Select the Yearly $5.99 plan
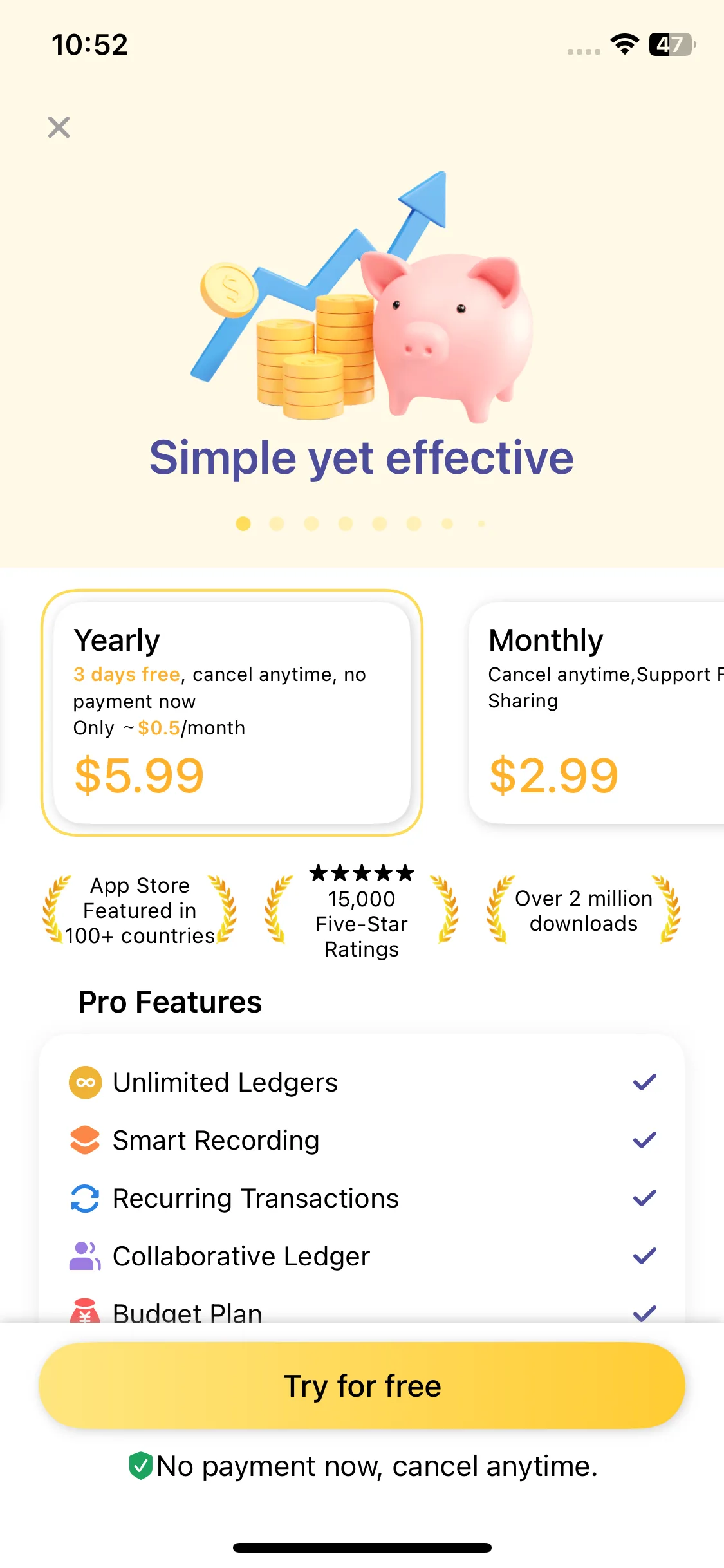724x1568 pixels. (232, 713)
